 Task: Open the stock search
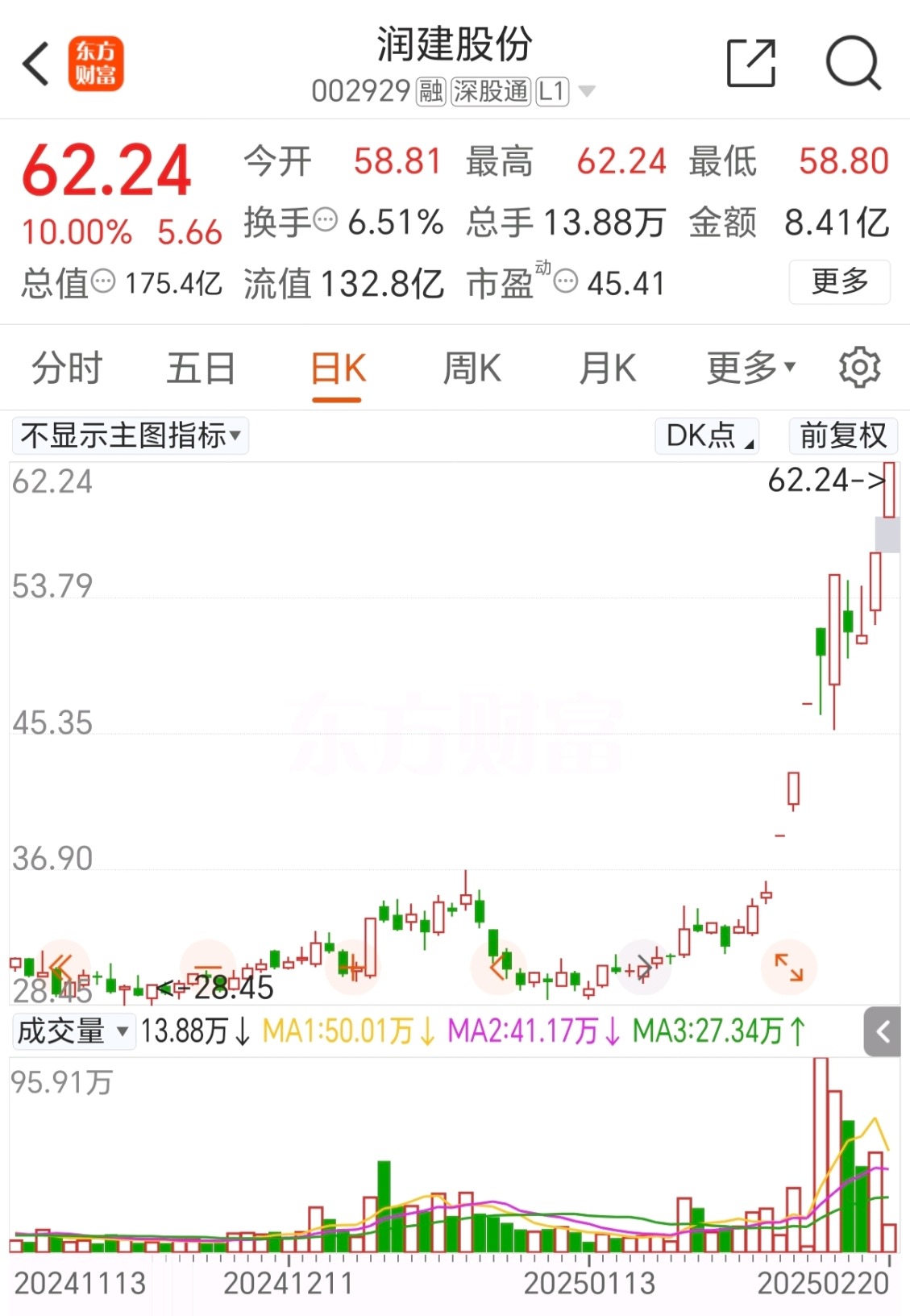pos(853,63)
